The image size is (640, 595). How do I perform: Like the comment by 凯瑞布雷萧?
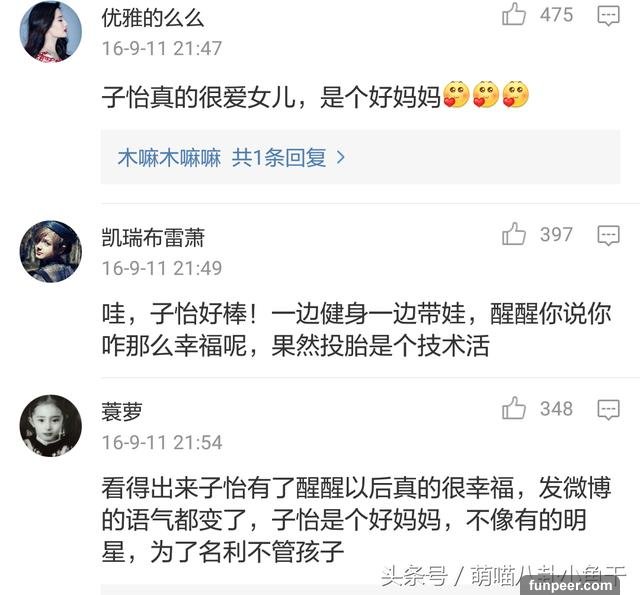tap(514, 234)
